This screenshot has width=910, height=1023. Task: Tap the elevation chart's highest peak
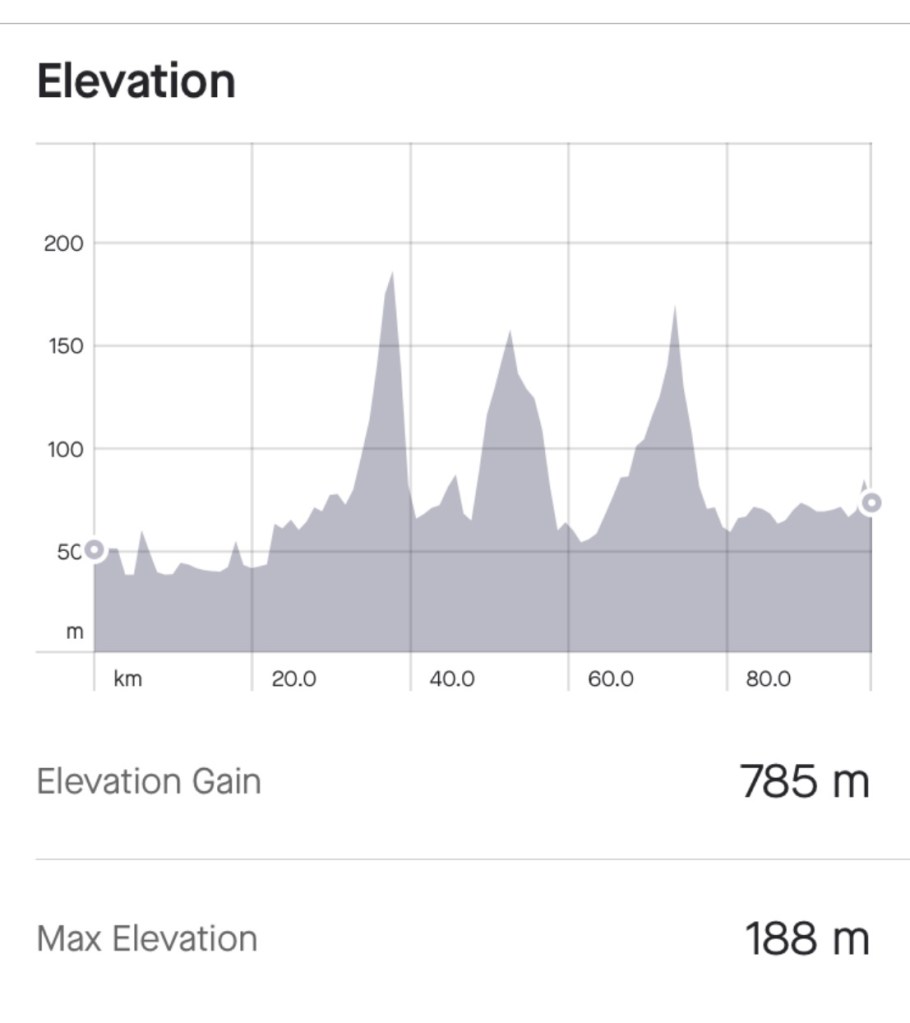point(392,273)
